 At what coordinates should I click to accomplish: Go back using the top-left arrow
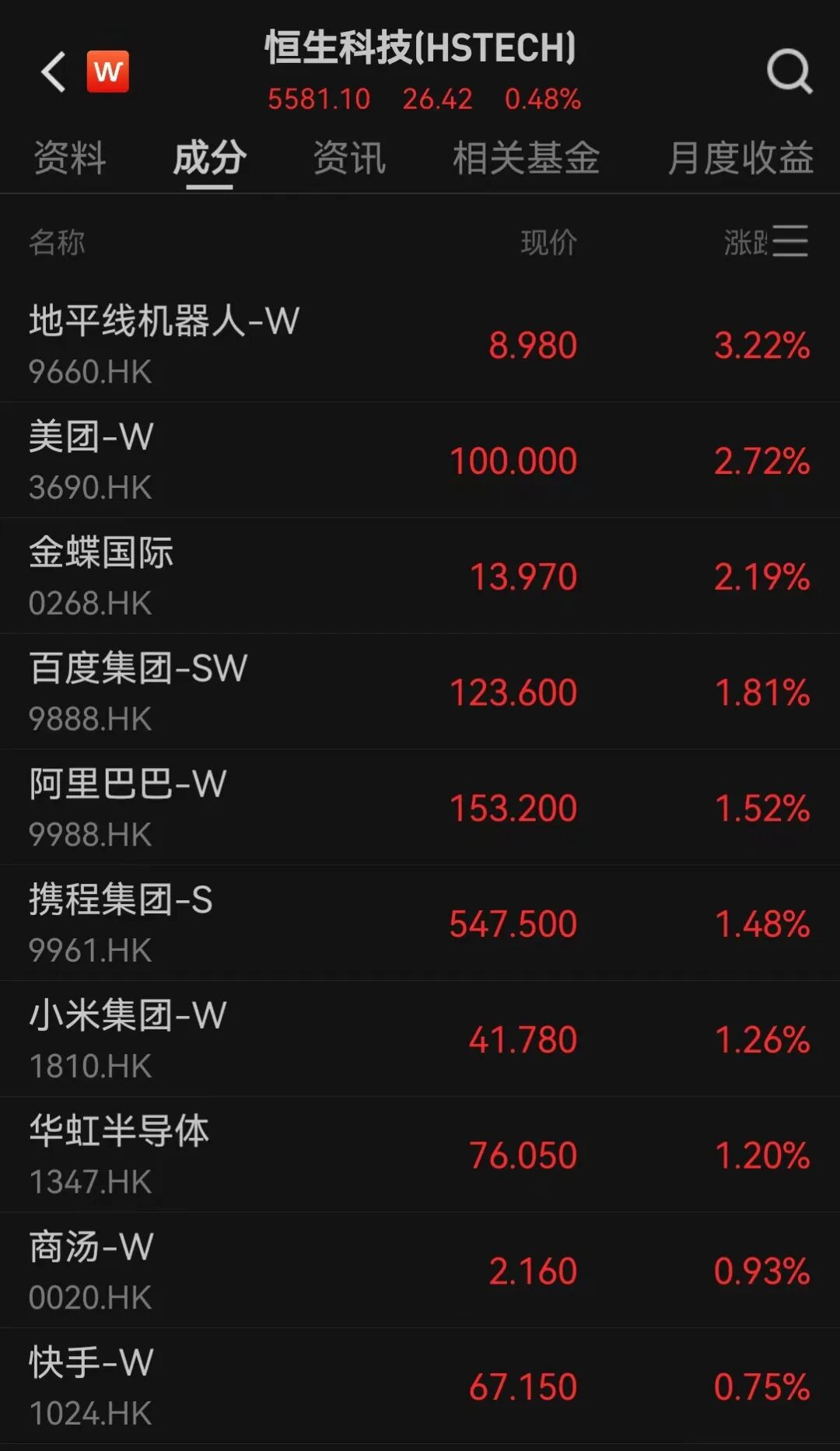click(53, 72)
